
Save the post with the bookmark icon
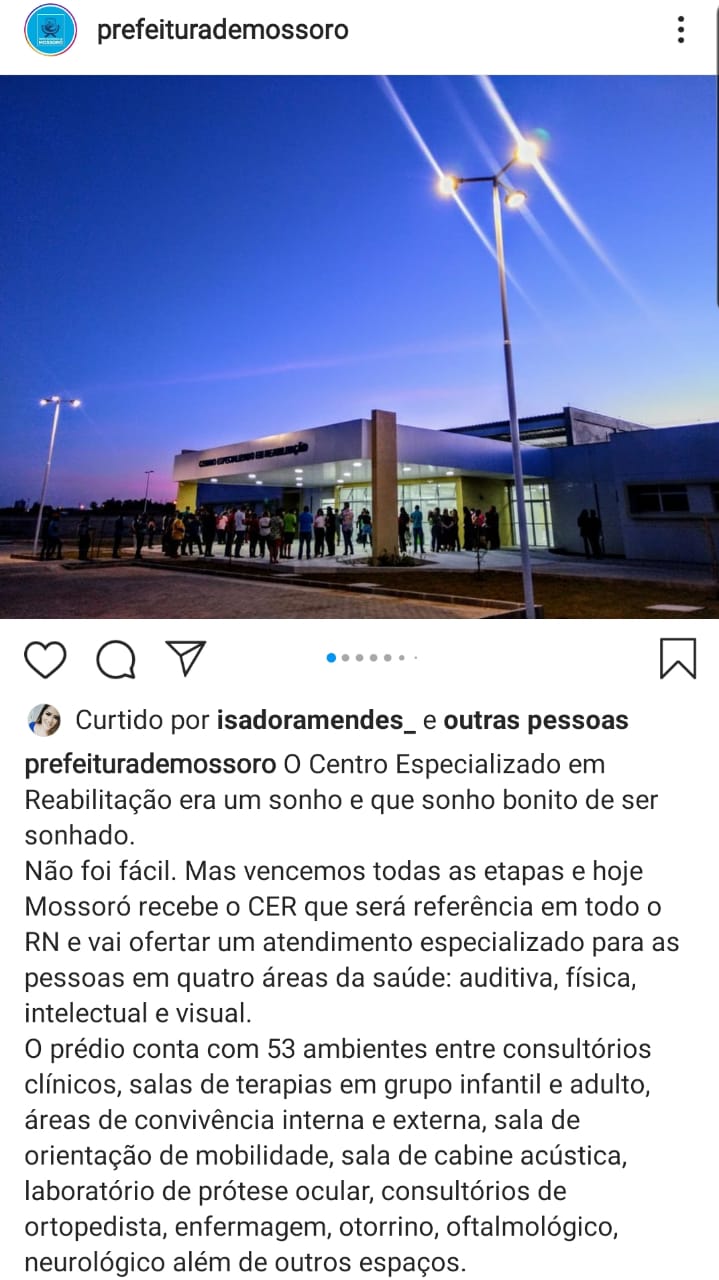pyautogui.click(x=678, y=659)
